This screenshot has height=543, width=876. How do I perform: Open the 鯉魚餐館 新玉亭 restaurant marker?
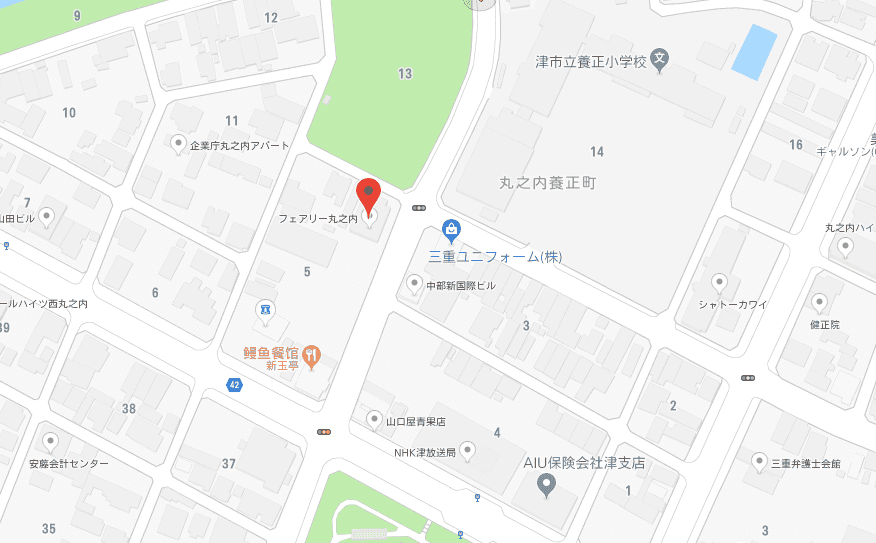click(313, 353)
